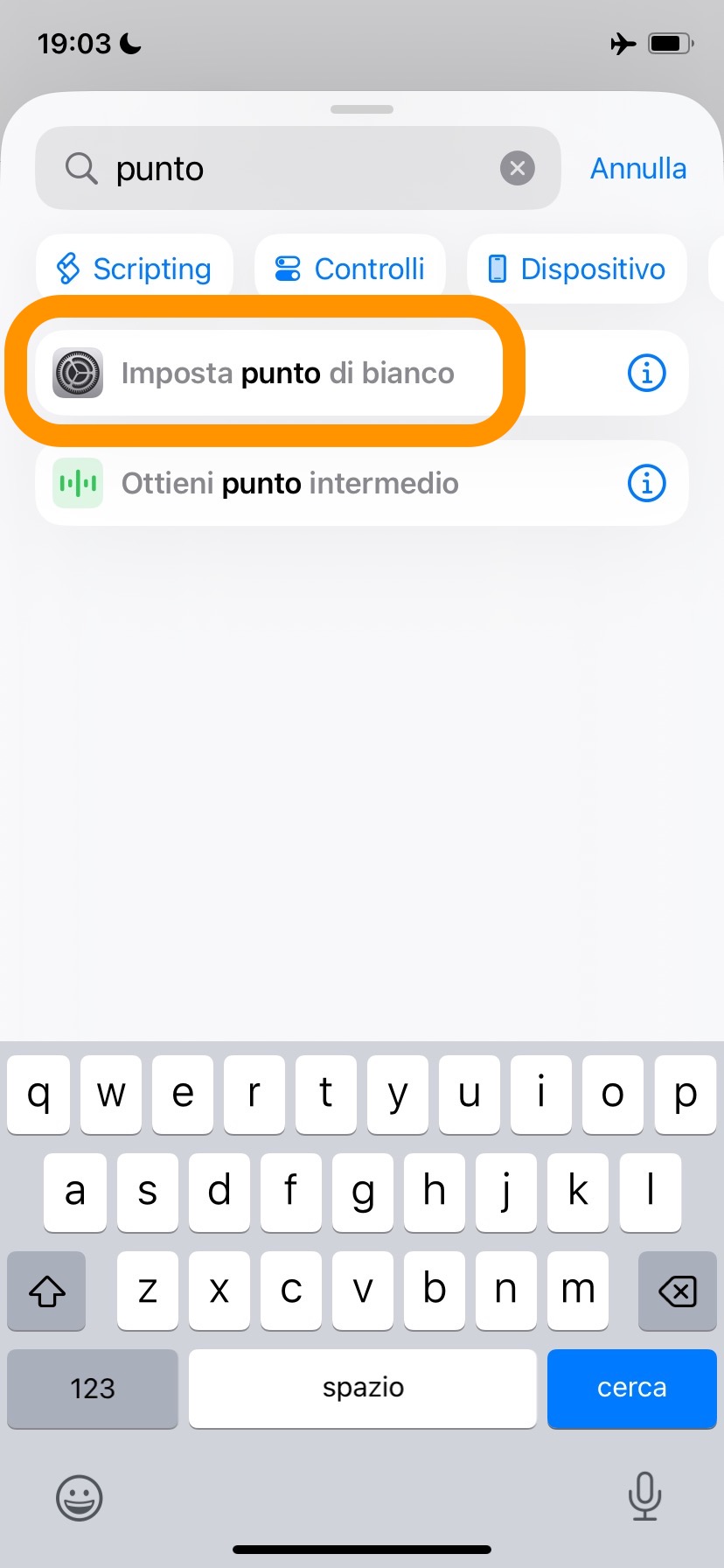
Task: Clear the search text
Action: [x=517, y=168]
